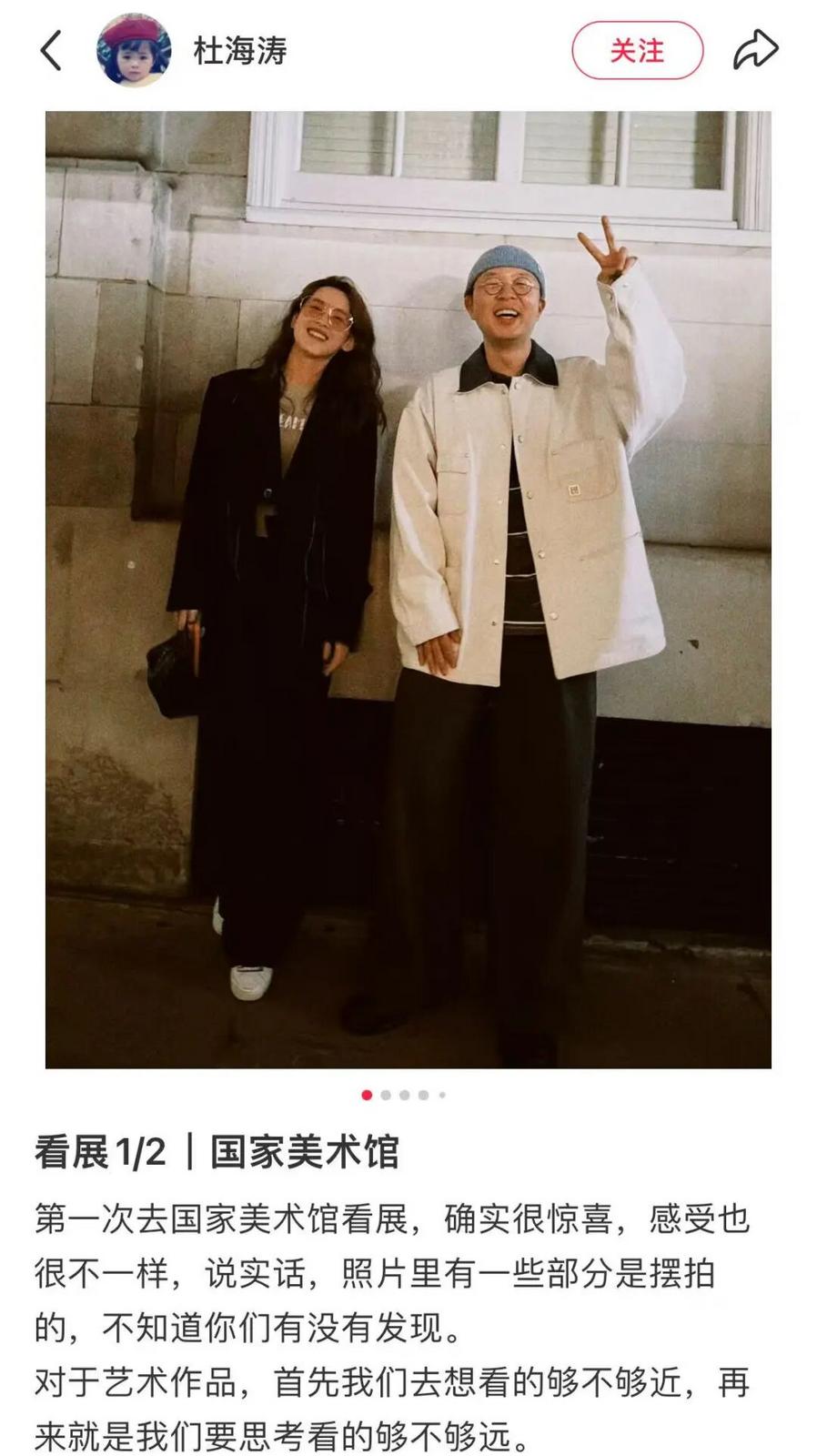Screen dimensions: 817x1456
Task: Open the username 杜海涛
Action: coord(240,50)
